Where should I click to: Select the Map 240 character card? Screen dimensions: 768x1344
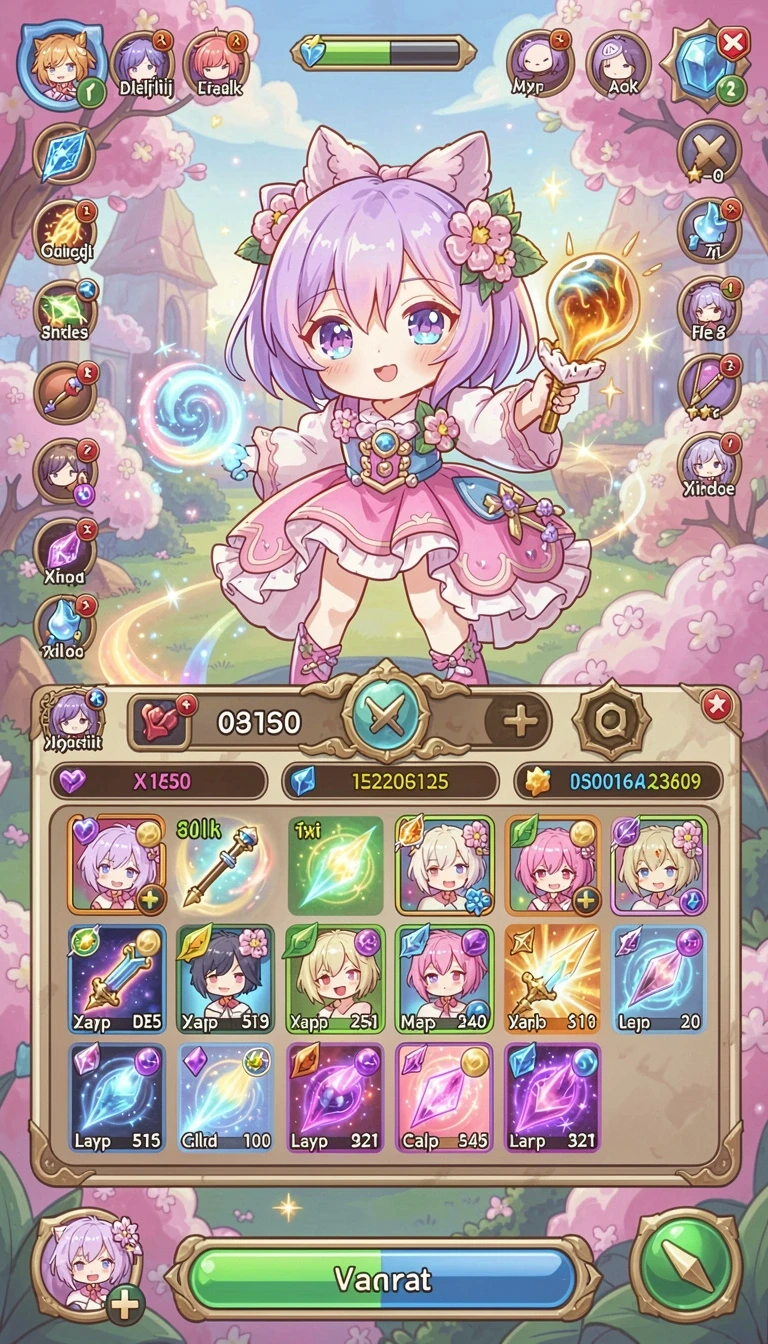point(444,980)
